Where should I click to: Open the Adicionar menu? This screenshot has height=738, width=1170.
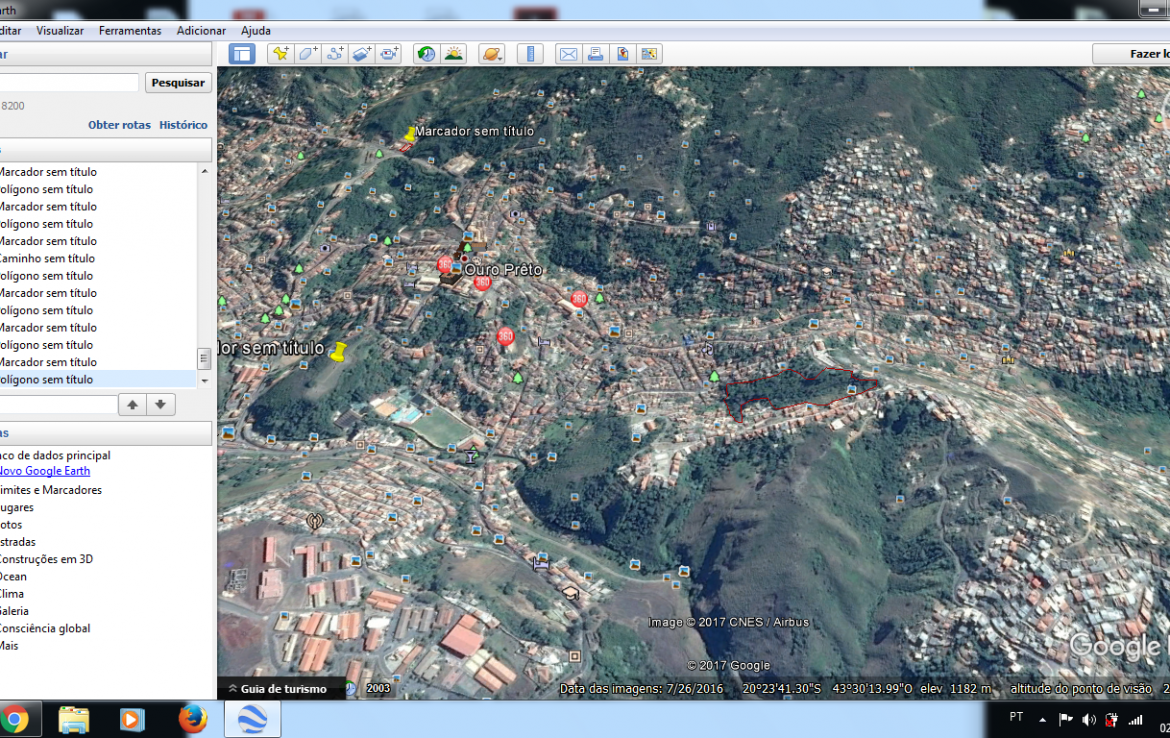tap(201, 31)
